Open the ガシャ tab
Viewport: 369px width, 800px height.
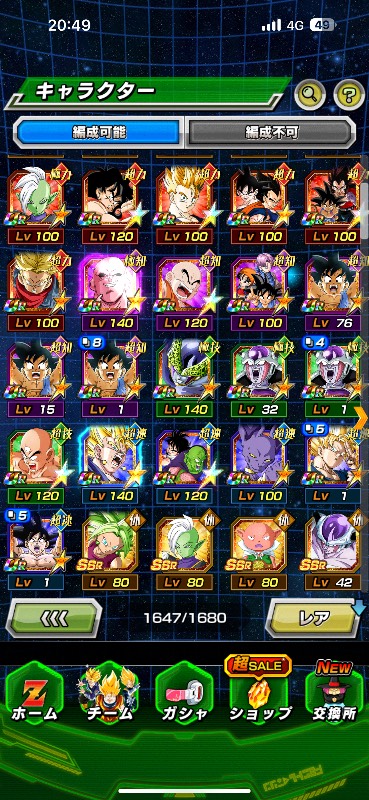pyautogui.click(x=184, y=698)
